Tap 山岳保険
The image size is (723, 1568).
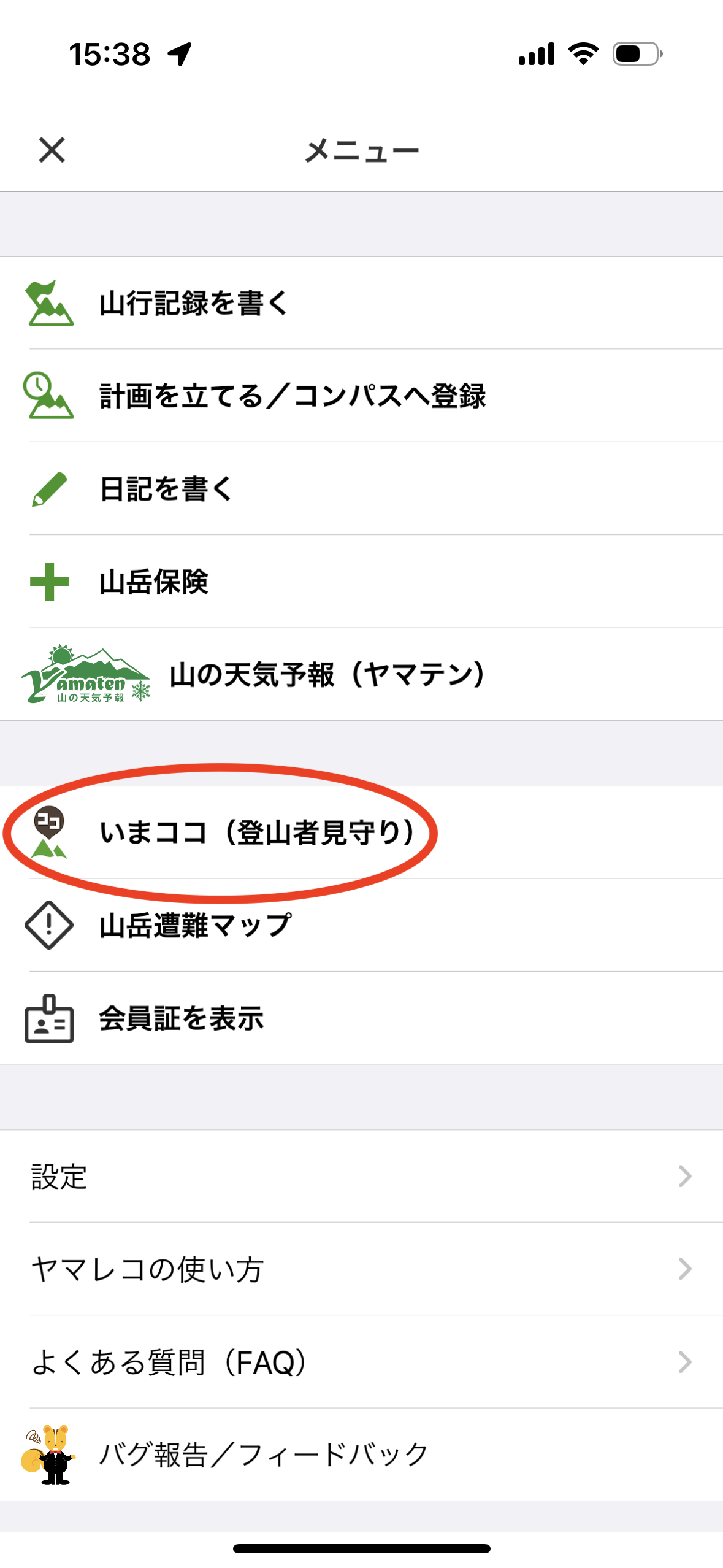click(361, 582)
